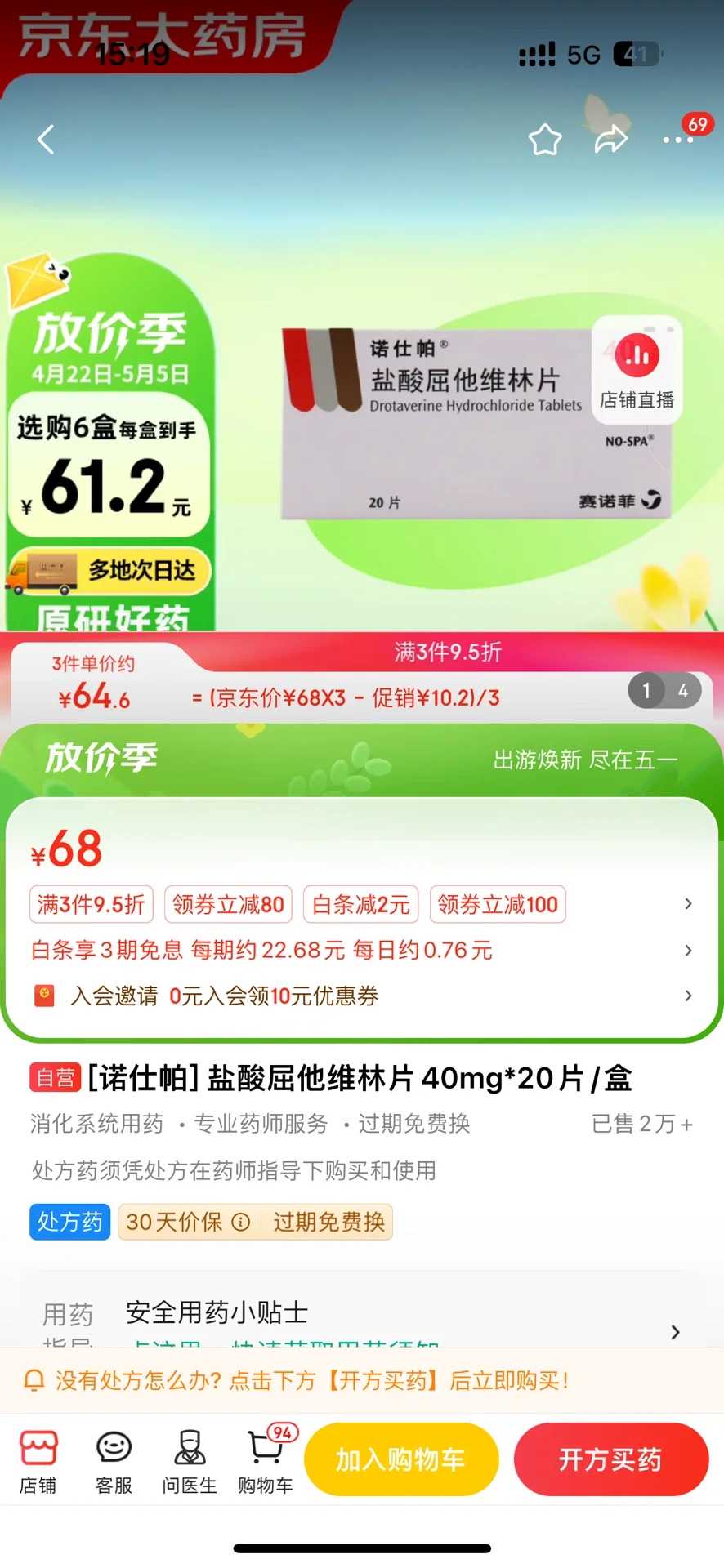Tap the 加入购物车 button

point(400,1459)
